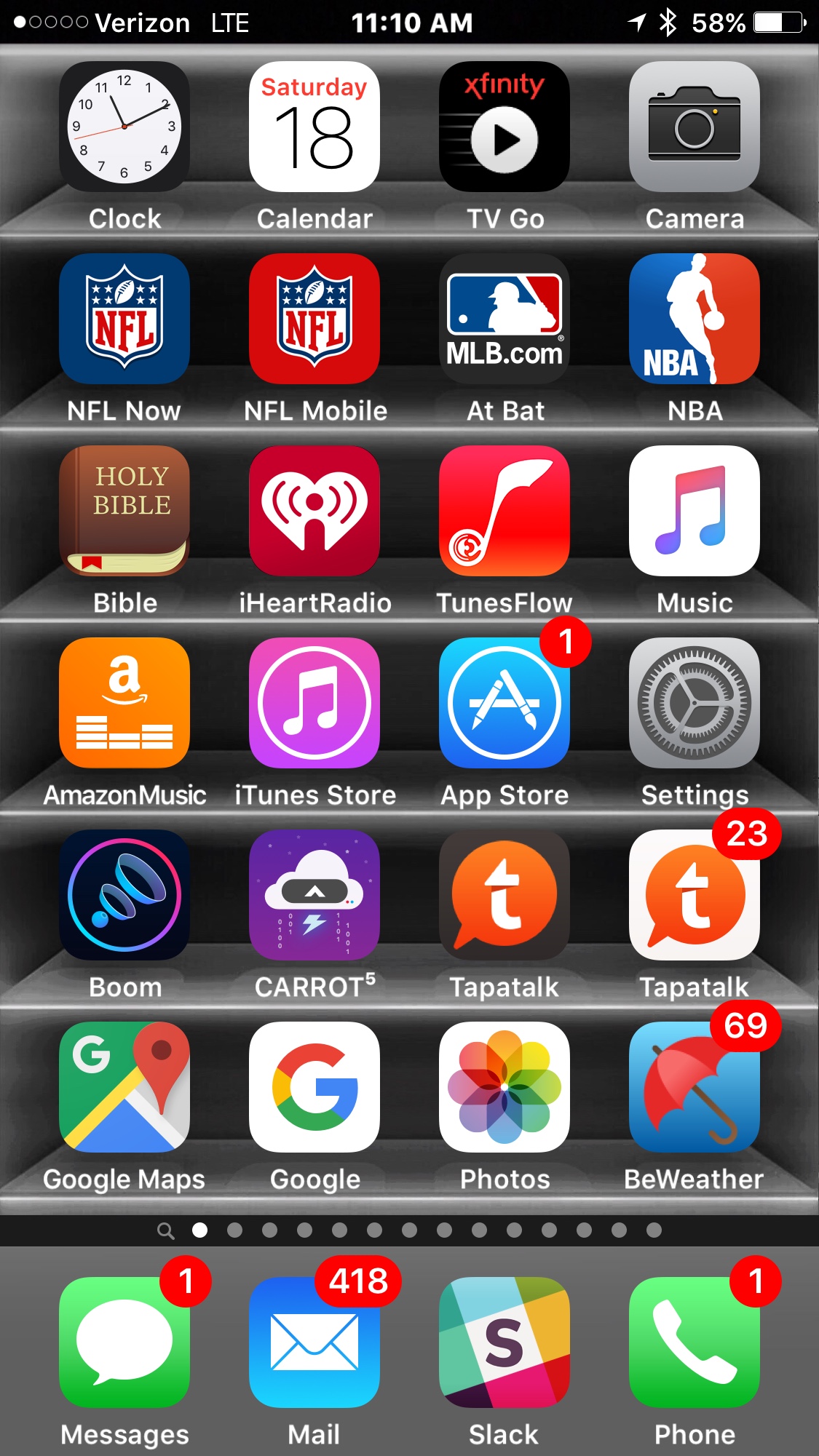The height and width of the screenshot is (1456, 819).
Task: Launch CARROT weather app
Action: pyautogui.click(x=314, y=895)
